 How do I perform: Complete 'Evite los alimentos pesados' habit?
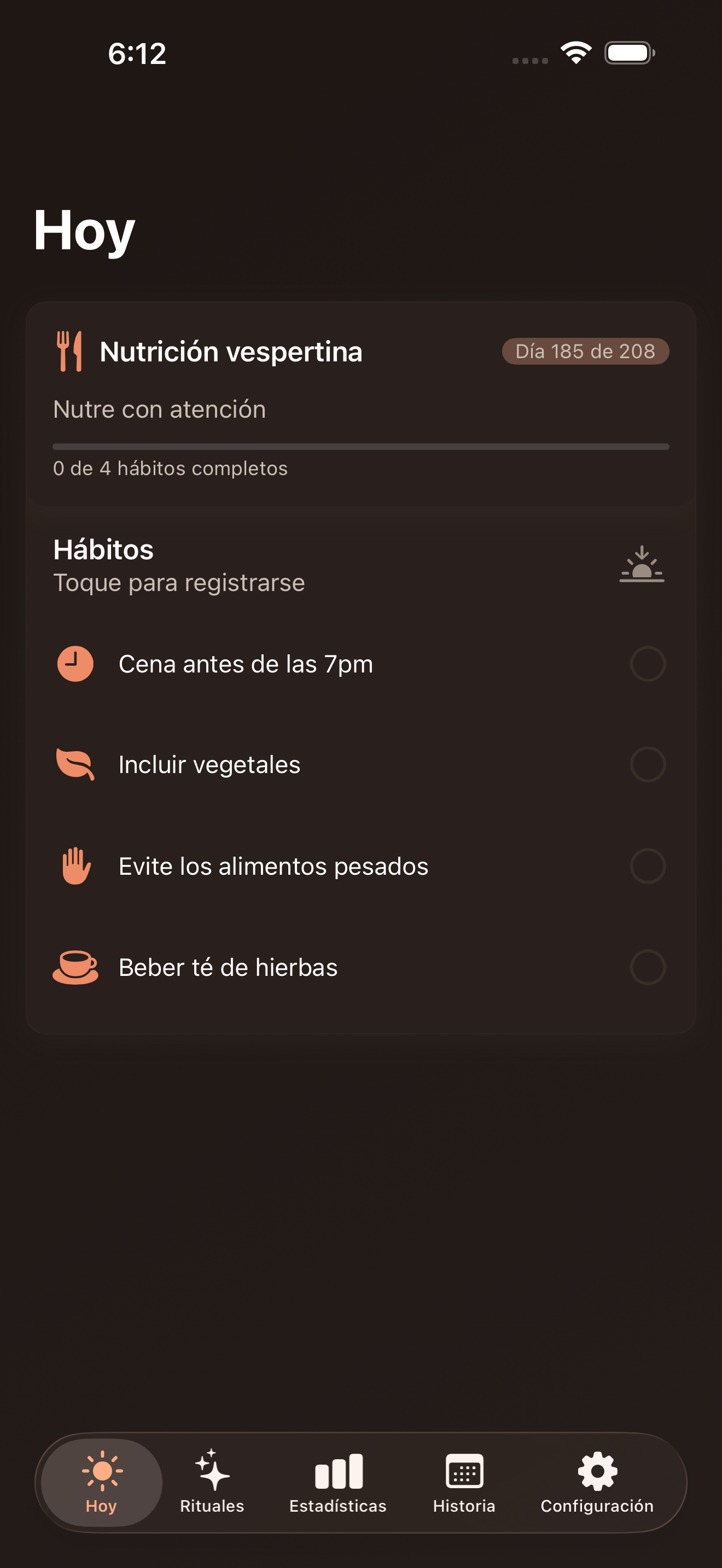pos(647,865)
